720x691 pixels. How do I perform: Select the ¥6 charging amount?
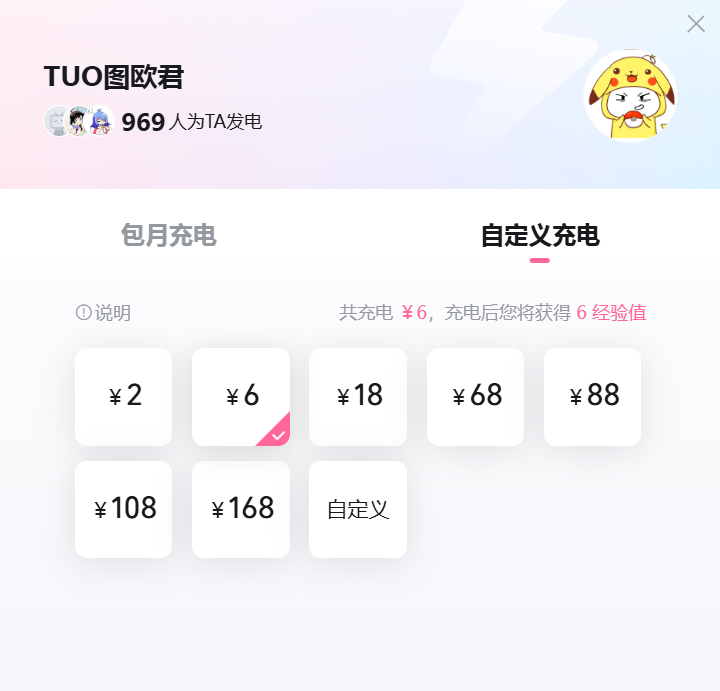click(x=241, y=396)
